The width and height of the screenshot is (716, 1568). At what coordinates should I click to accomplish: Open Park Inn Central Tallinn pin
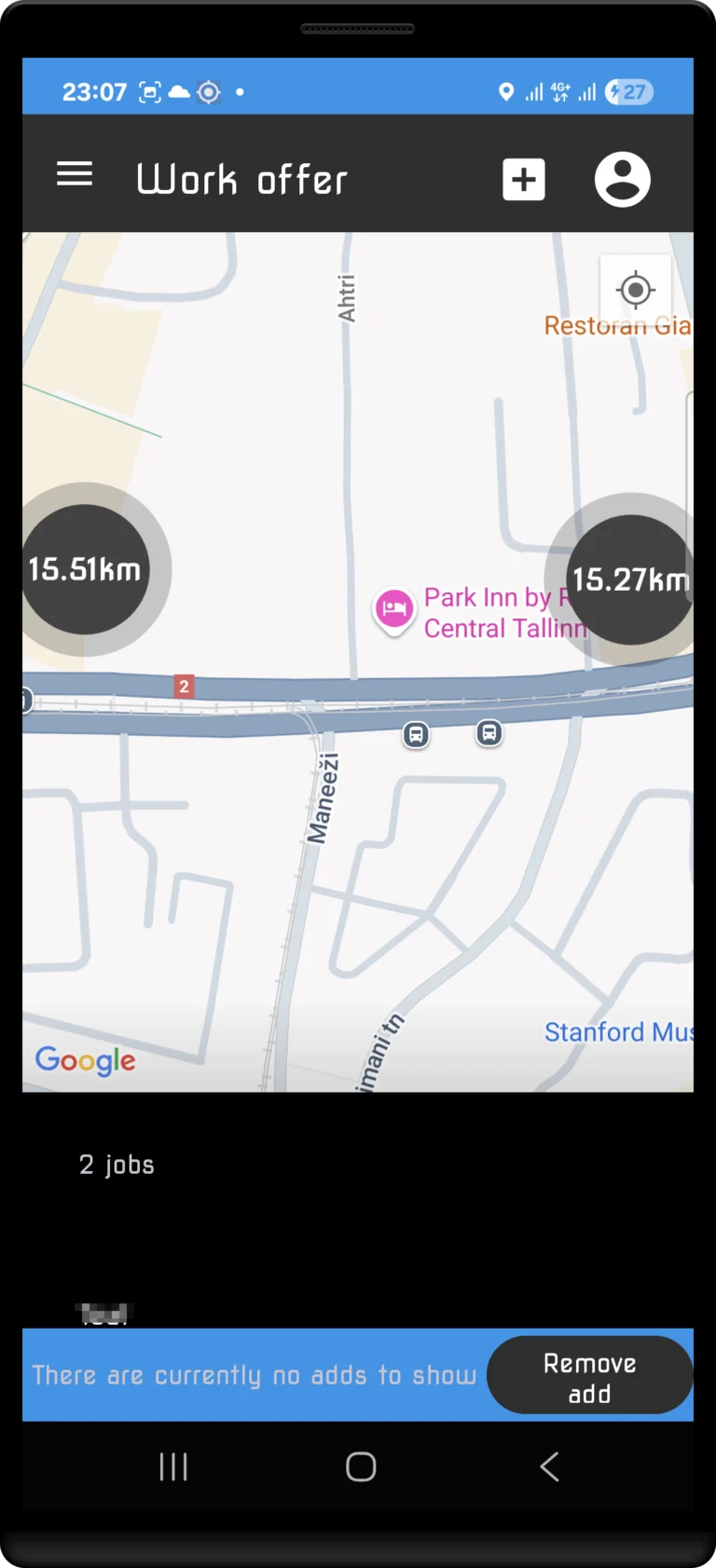tap(394, 609)
